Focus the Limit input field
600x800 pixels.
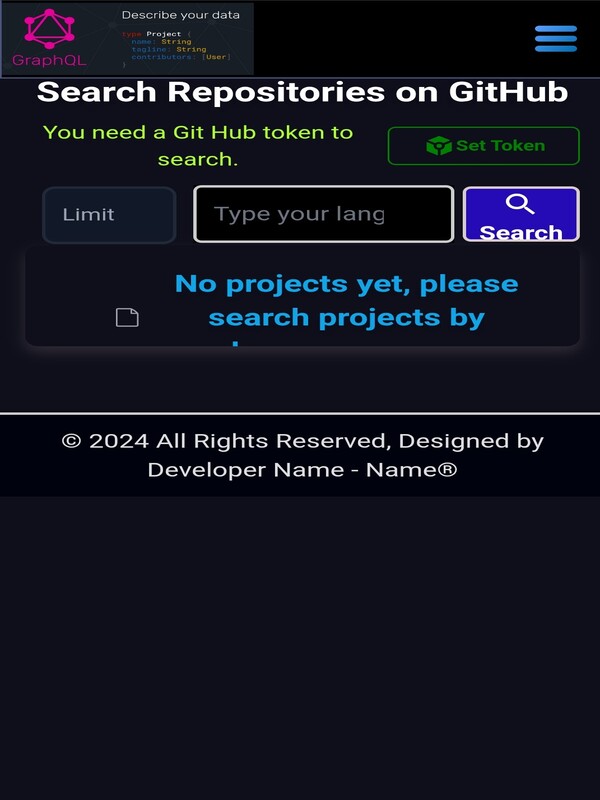click(109, 215)
